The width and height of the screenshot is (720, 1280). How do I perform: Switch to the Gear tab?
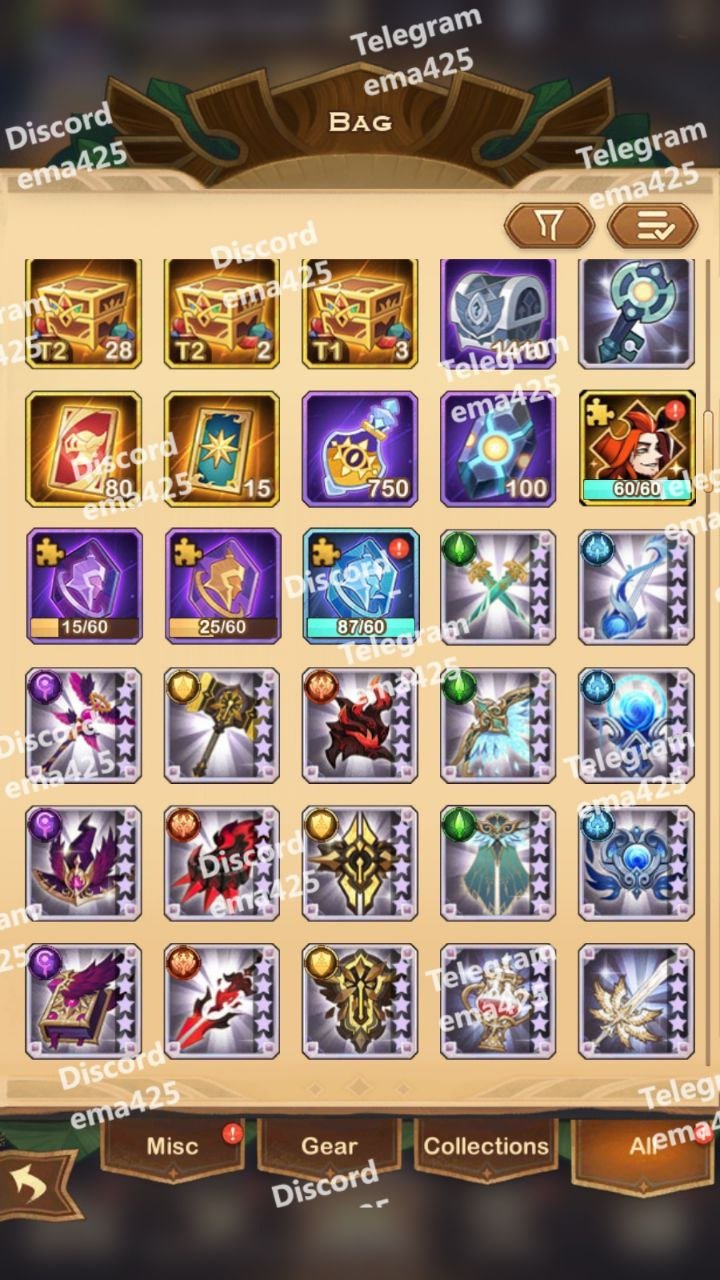pyautogui.click(x=329, y=1146)
